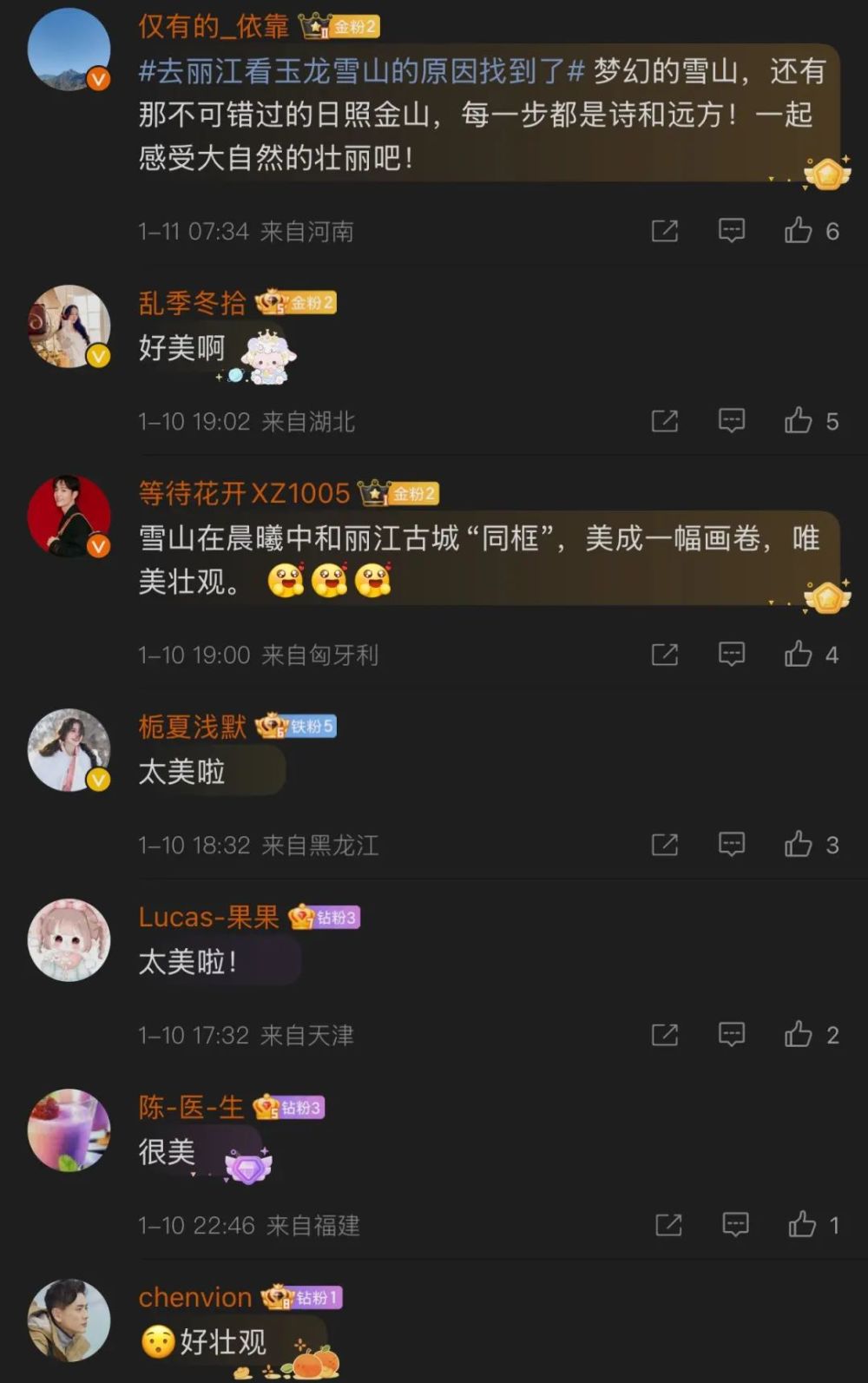This screenshot has width=868, height=1383.
Task: Like the comment by 仅有的_依靠
Action: [799, 231]
